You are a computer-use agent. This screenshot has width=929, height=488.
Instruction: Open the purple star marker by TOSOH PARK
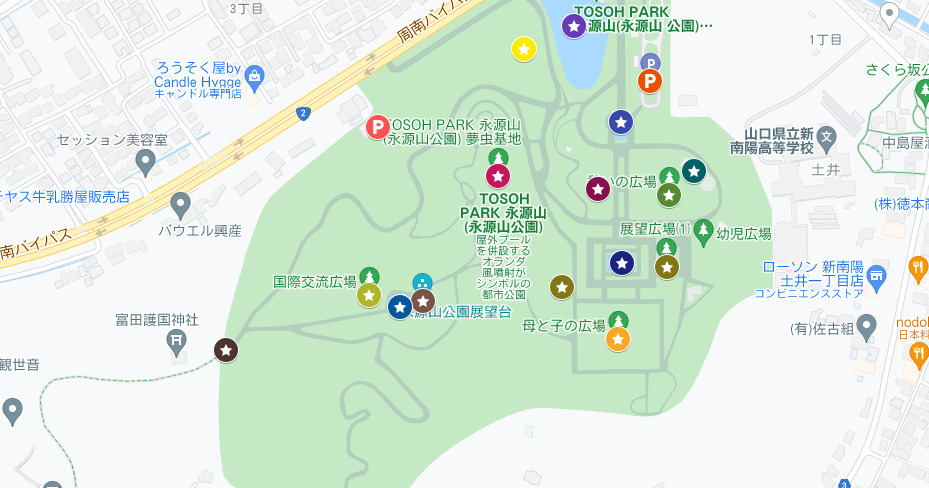[x=574, y=26]
